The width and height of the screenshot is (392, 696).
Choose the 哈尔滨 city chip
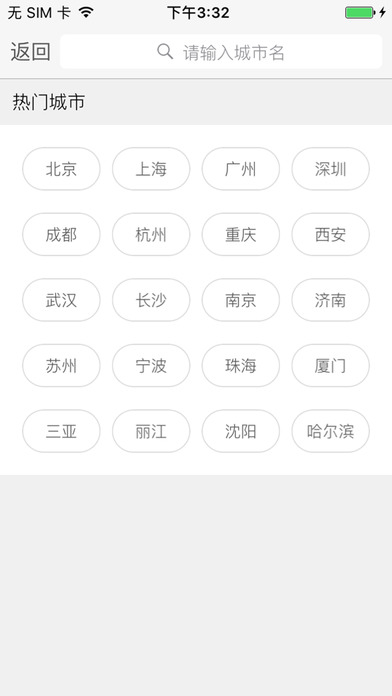330,431
